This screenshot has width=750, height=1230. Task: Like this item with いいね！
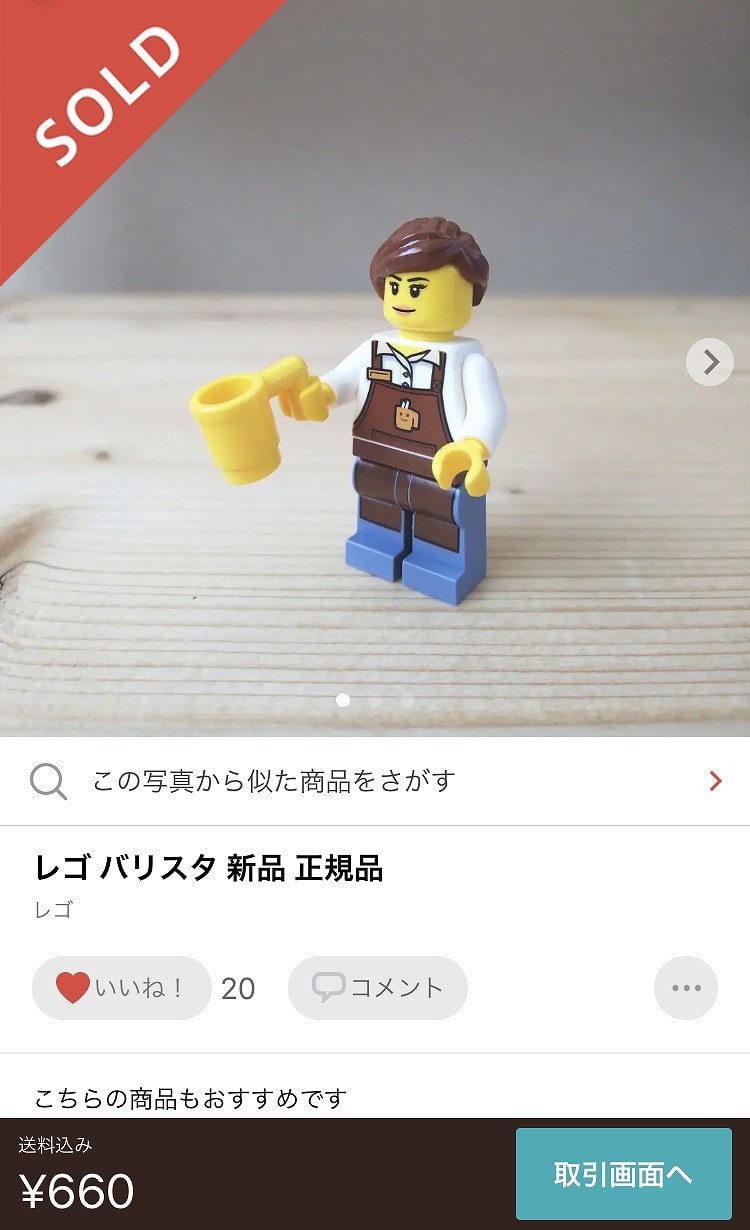[x=122, y=988]
